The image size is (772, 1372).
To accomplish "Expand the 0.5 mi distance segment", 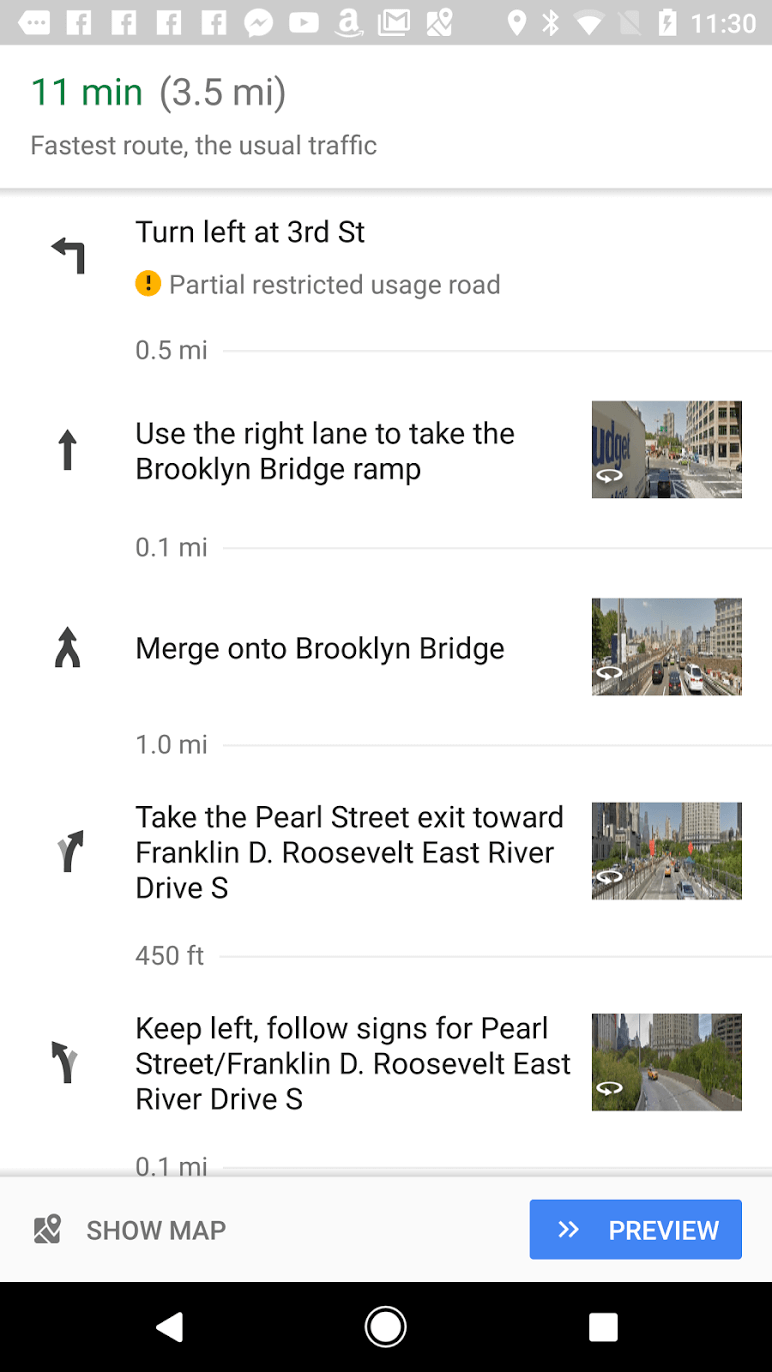I will coord(171,349).
